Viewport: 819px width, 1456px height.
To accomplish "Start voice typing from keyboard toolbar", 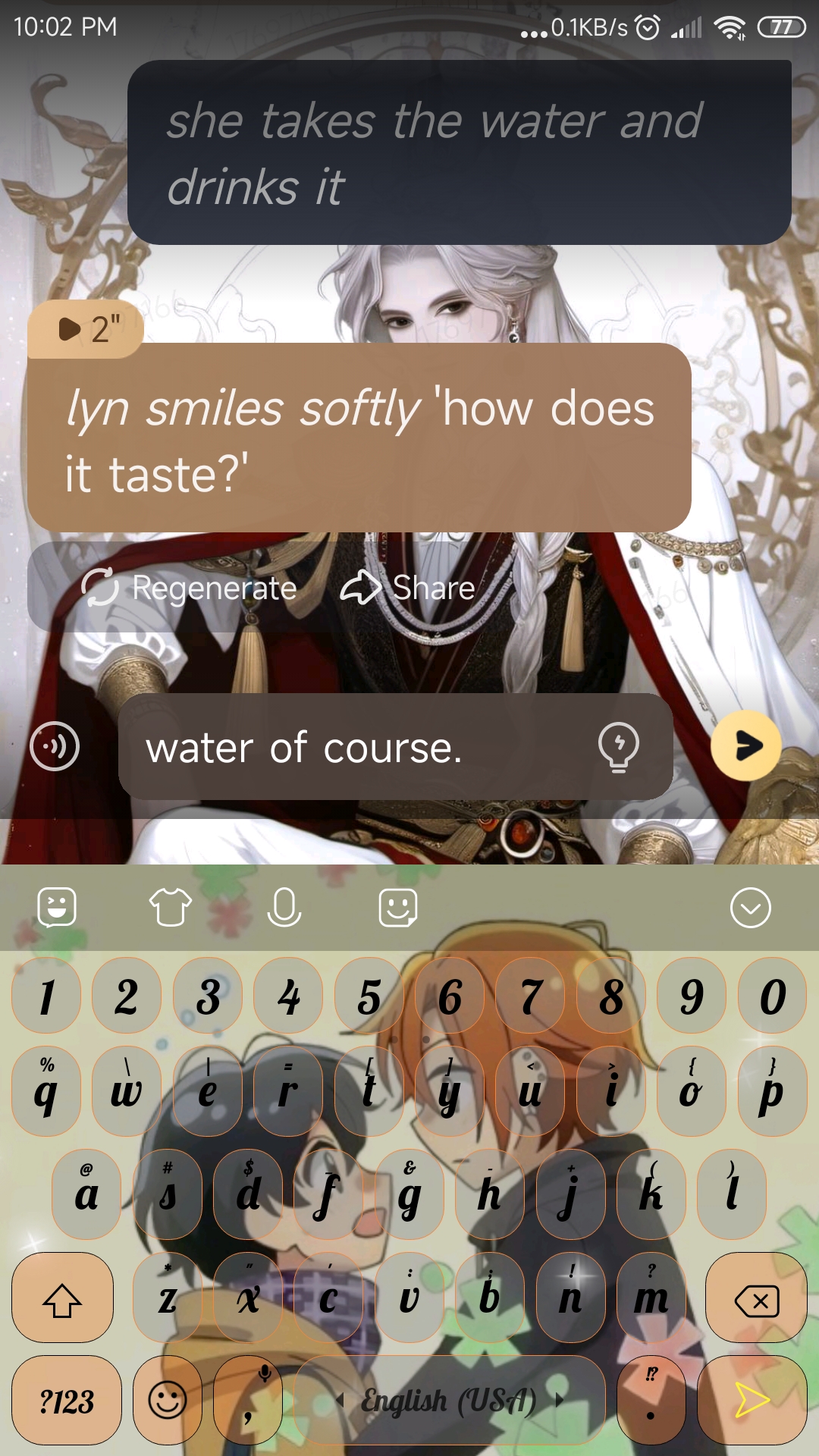I will click(x=284, y=907).
